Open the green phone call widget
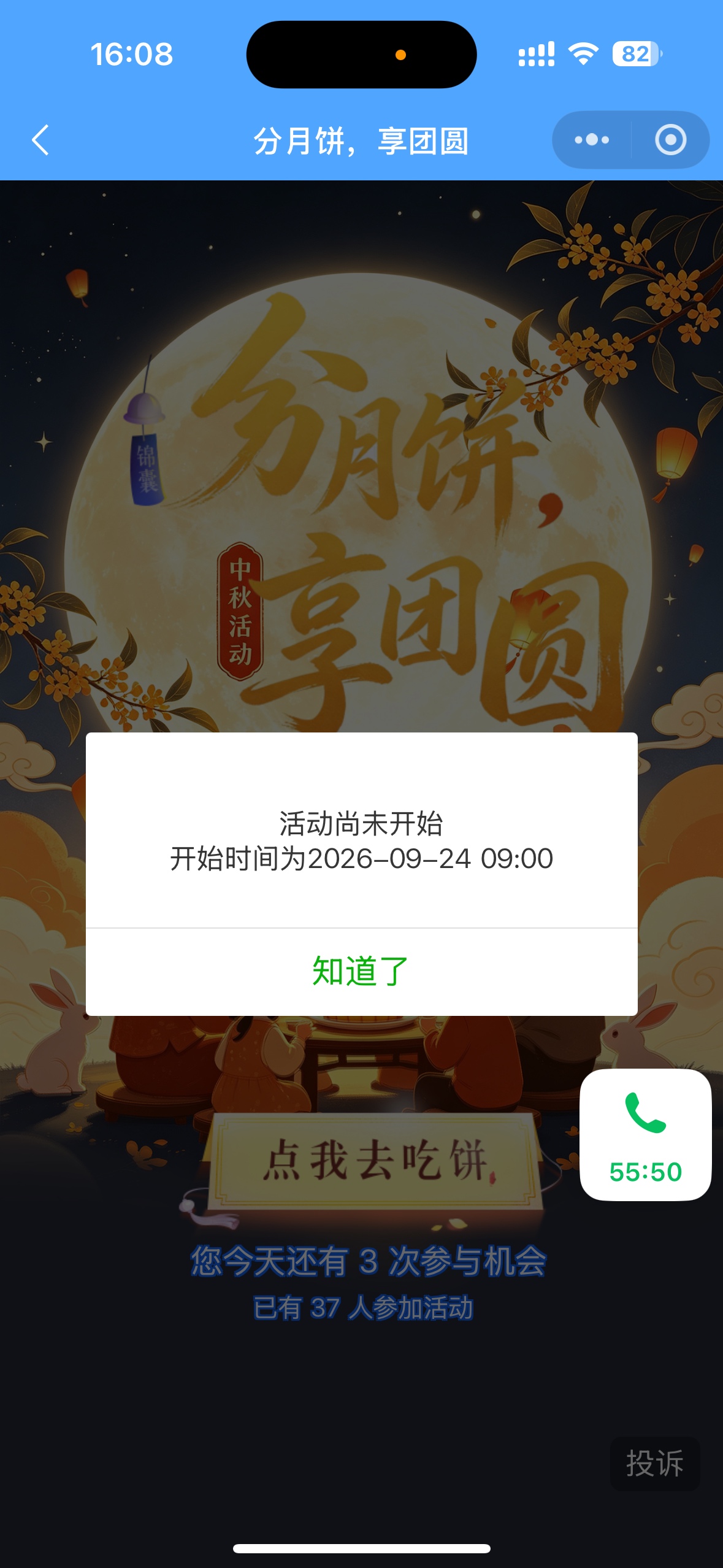 tap(645, 1135)
